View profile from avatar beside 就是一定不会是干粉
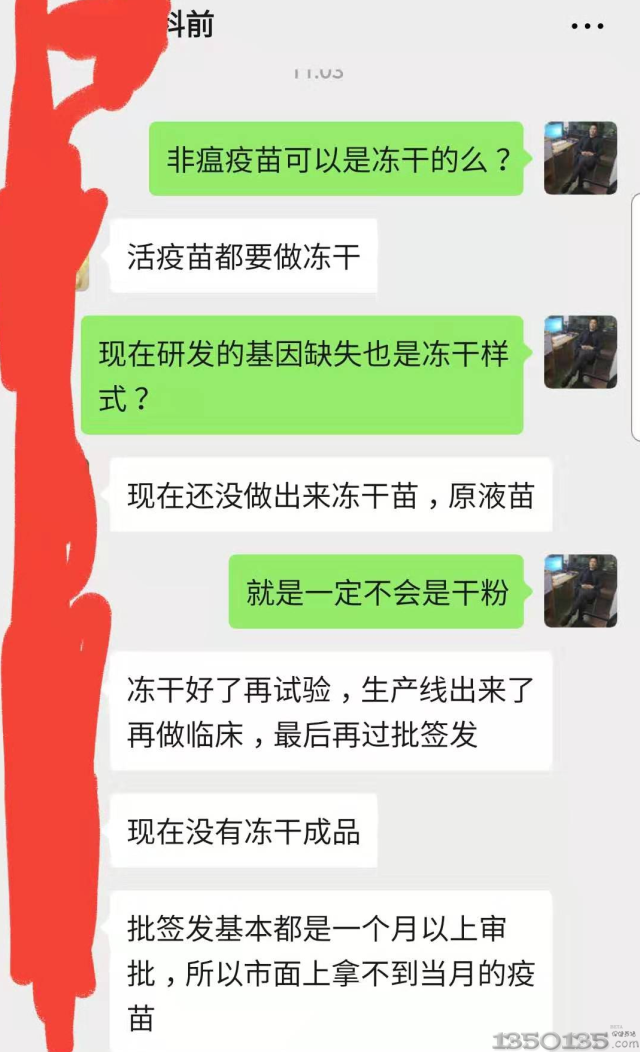This screenshot has width=640, height=1052. pyautogui.click(x=580, y=591)
